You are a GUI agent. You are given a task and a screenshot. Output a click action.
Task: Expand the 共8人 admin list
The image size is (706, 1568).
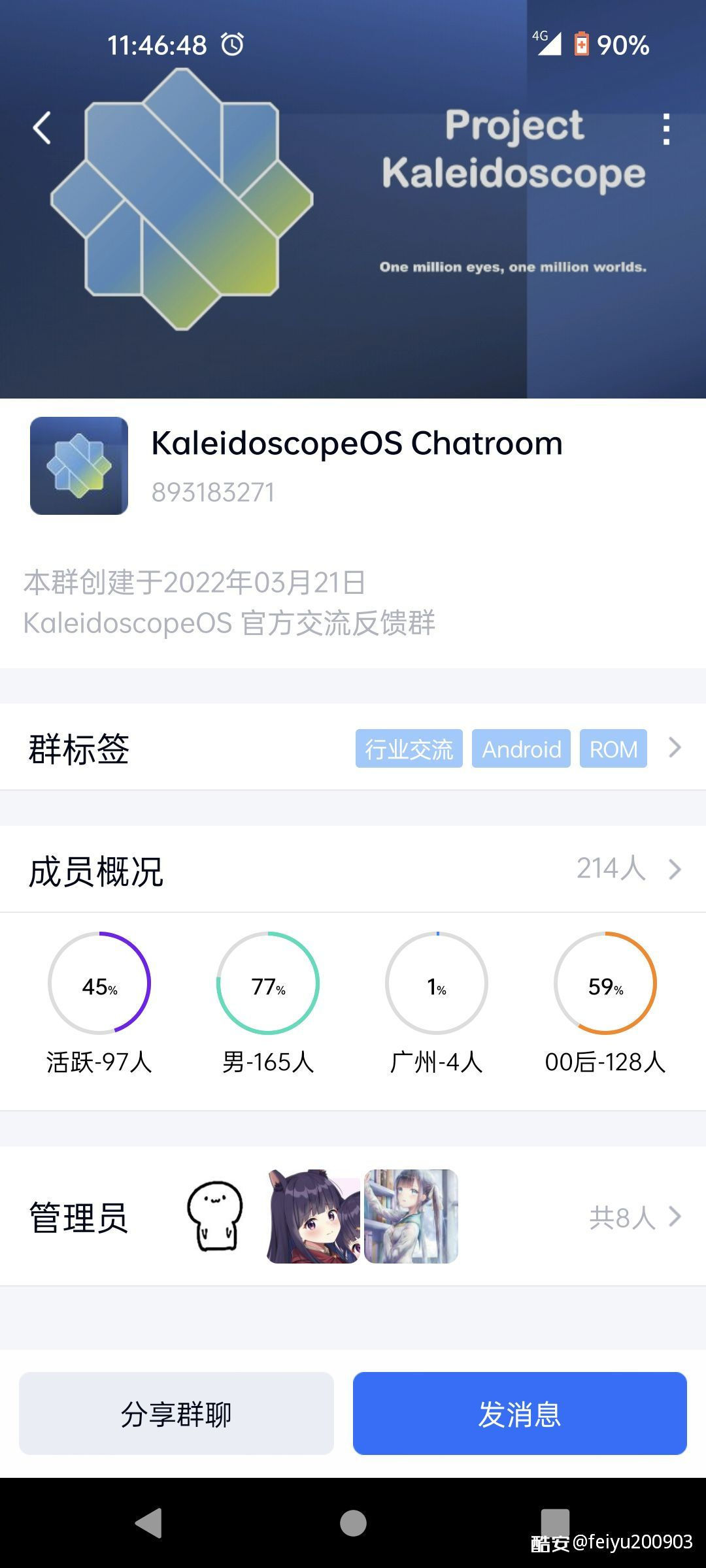[675, 1217]
